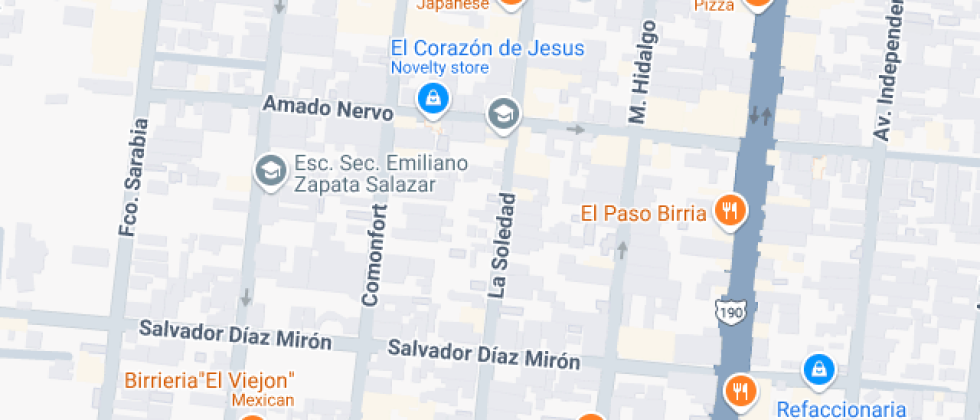This screenshot has width=980, height=420.
Task: Select the unlabeled school pin on Amado Nervo
Action: 503,114
